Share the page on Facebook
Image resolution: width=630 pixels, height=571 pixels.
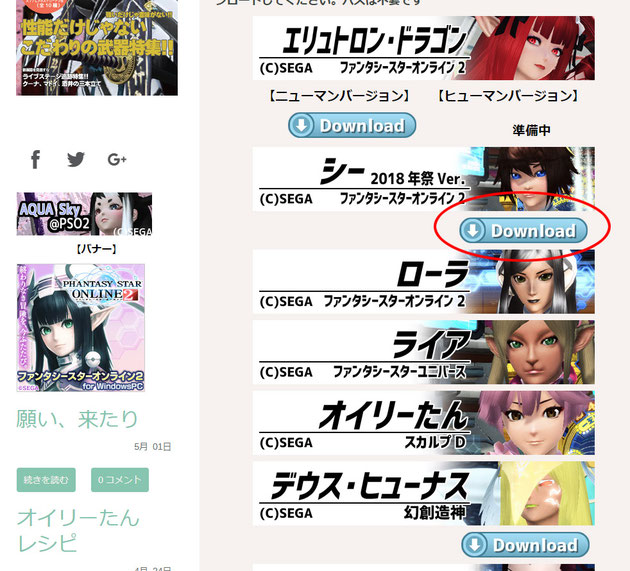click(x=35, y=159)
